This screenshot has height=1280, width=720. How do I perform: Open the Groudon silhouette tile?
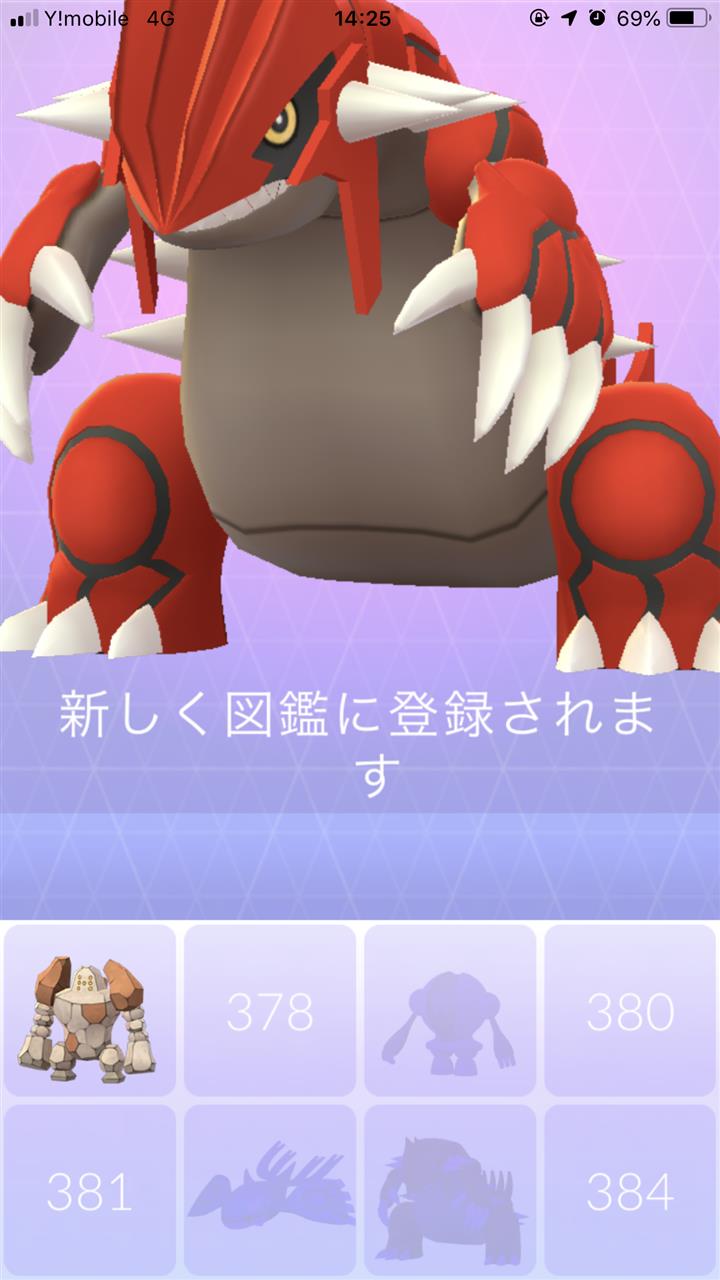click(x=450, y=1190)
